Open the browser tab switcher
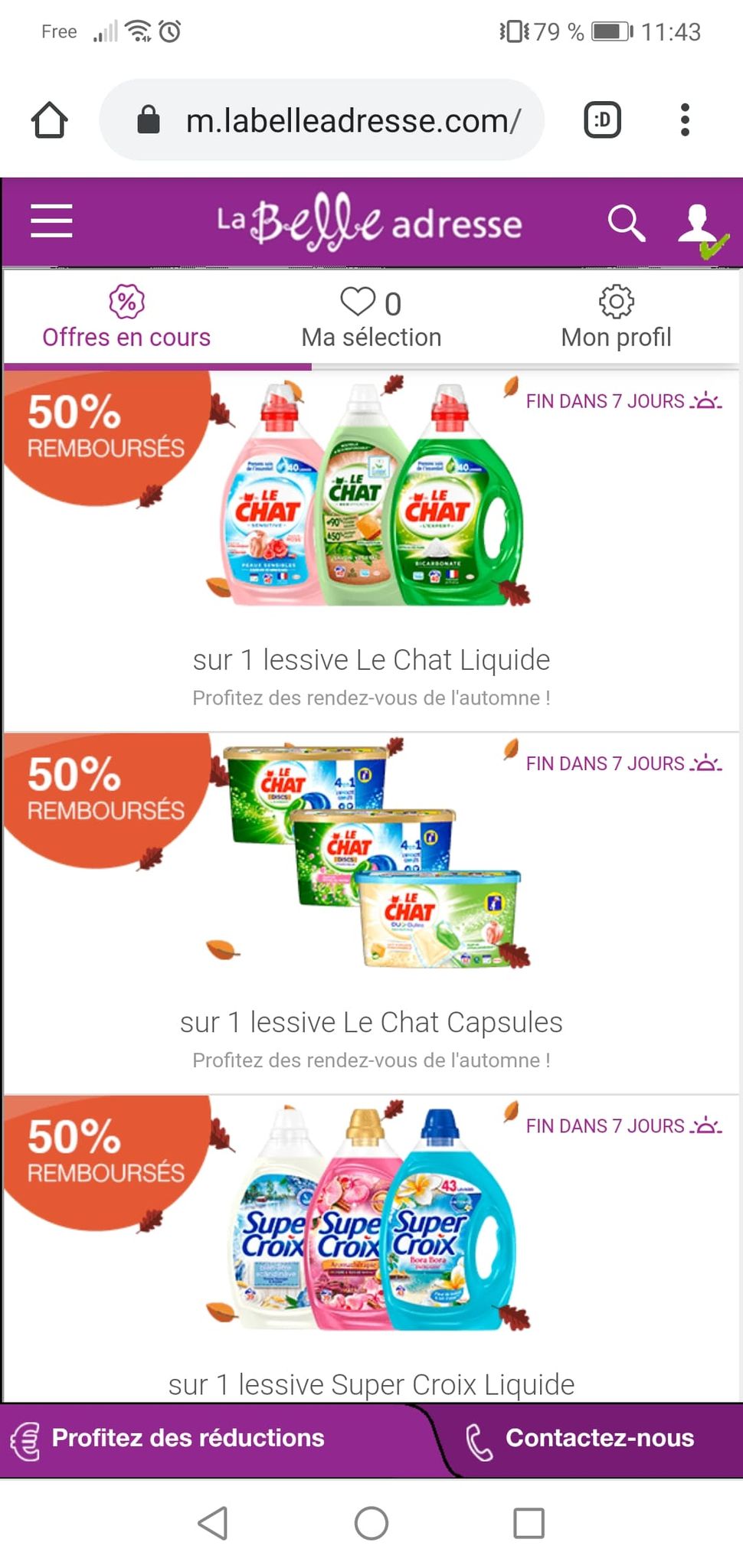The height and width of the screenshot is (1568, 743). 602,120
